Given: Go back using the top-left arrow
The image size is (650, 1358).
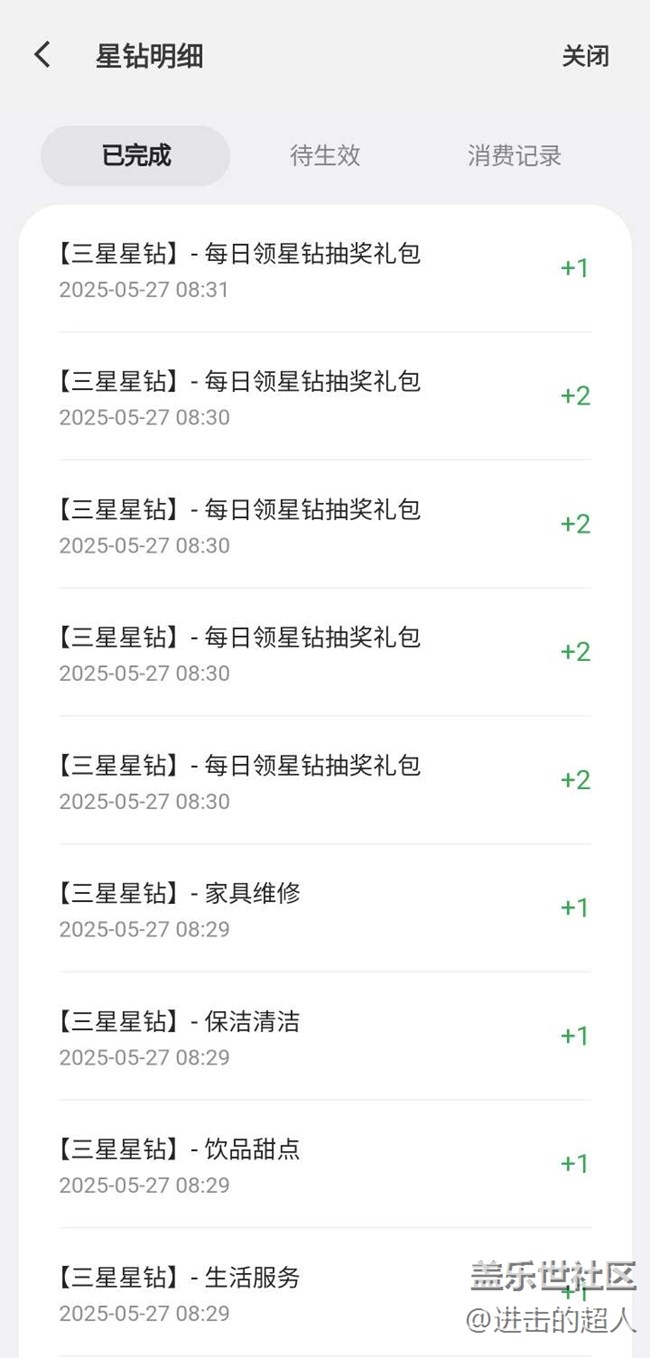Looking at the screenshot, I should point(42,55).
